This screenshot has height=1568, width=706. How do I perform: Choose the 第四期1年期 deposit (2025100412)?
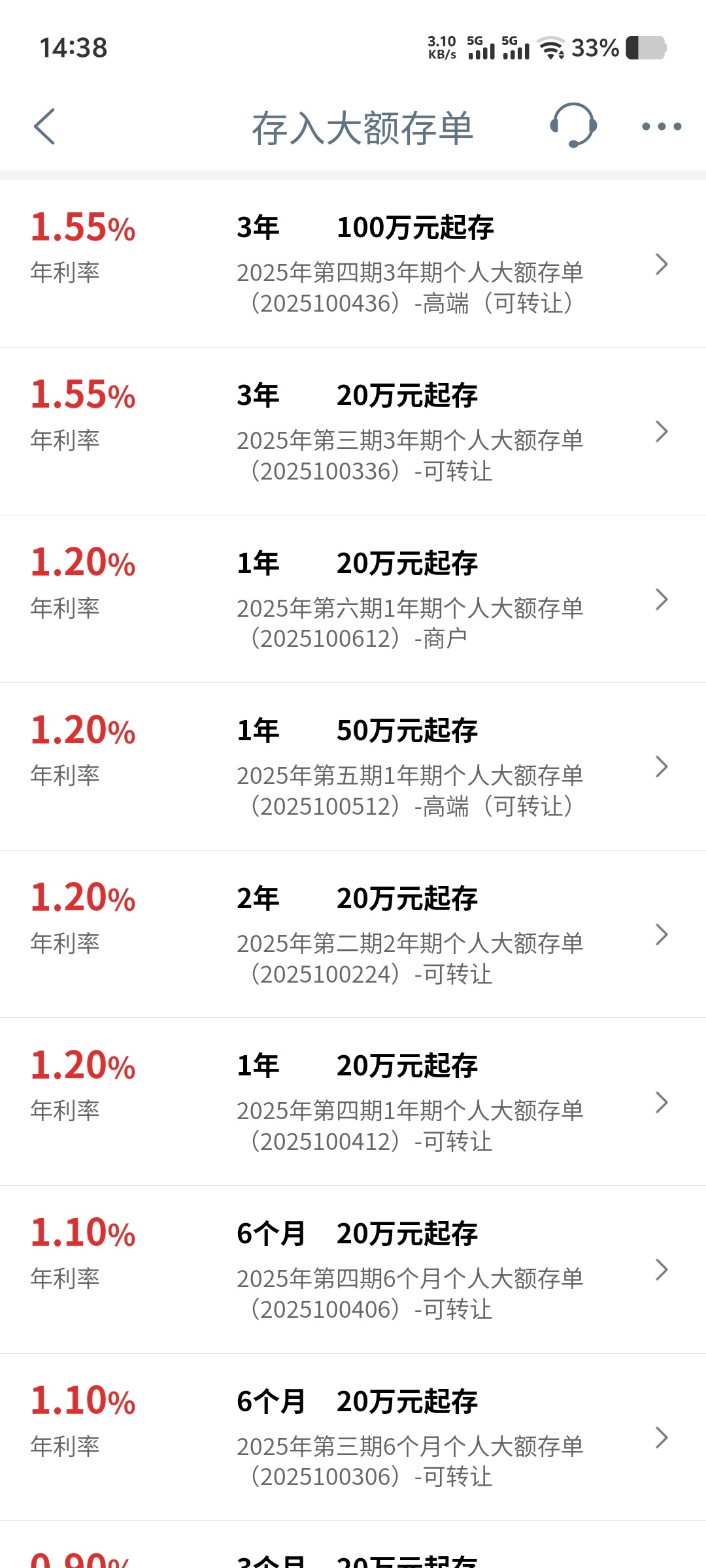coord(353,1102)
